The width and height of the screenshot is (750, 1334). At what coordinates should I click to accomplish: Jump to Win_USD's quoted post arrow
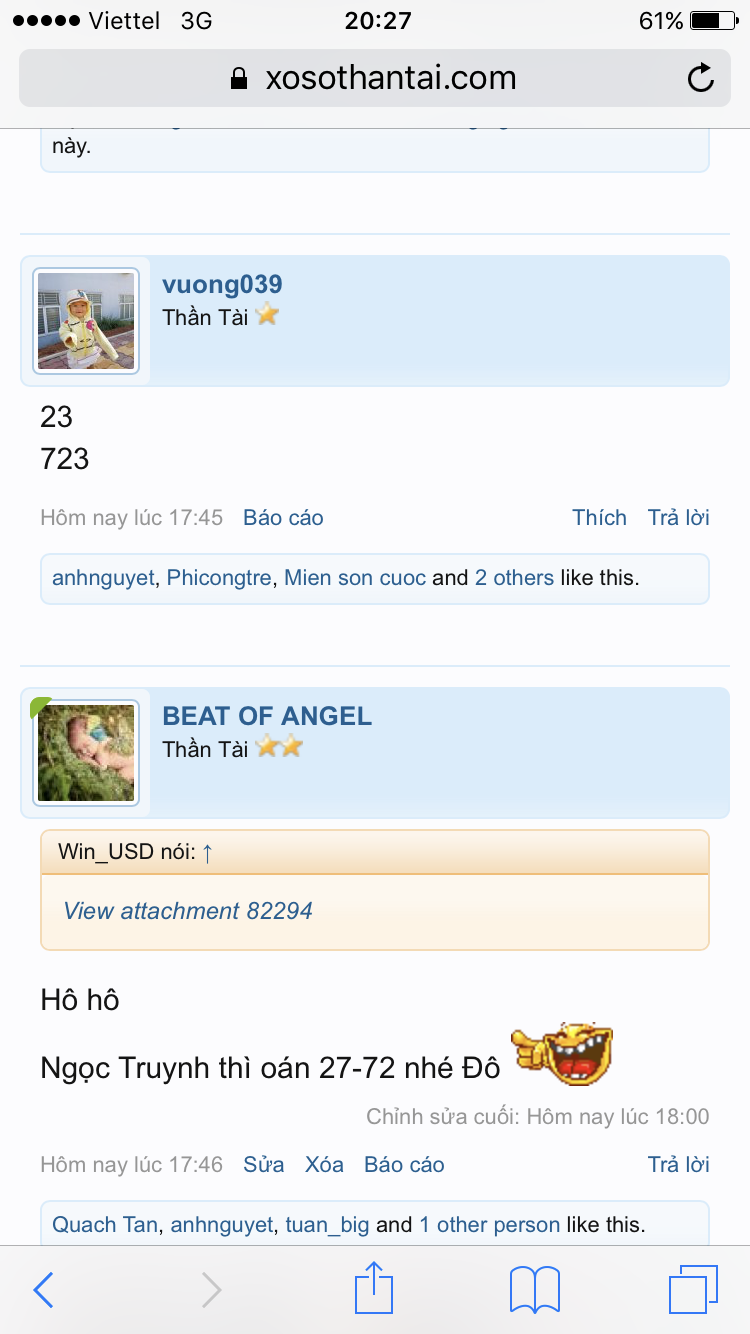(208, 853)
